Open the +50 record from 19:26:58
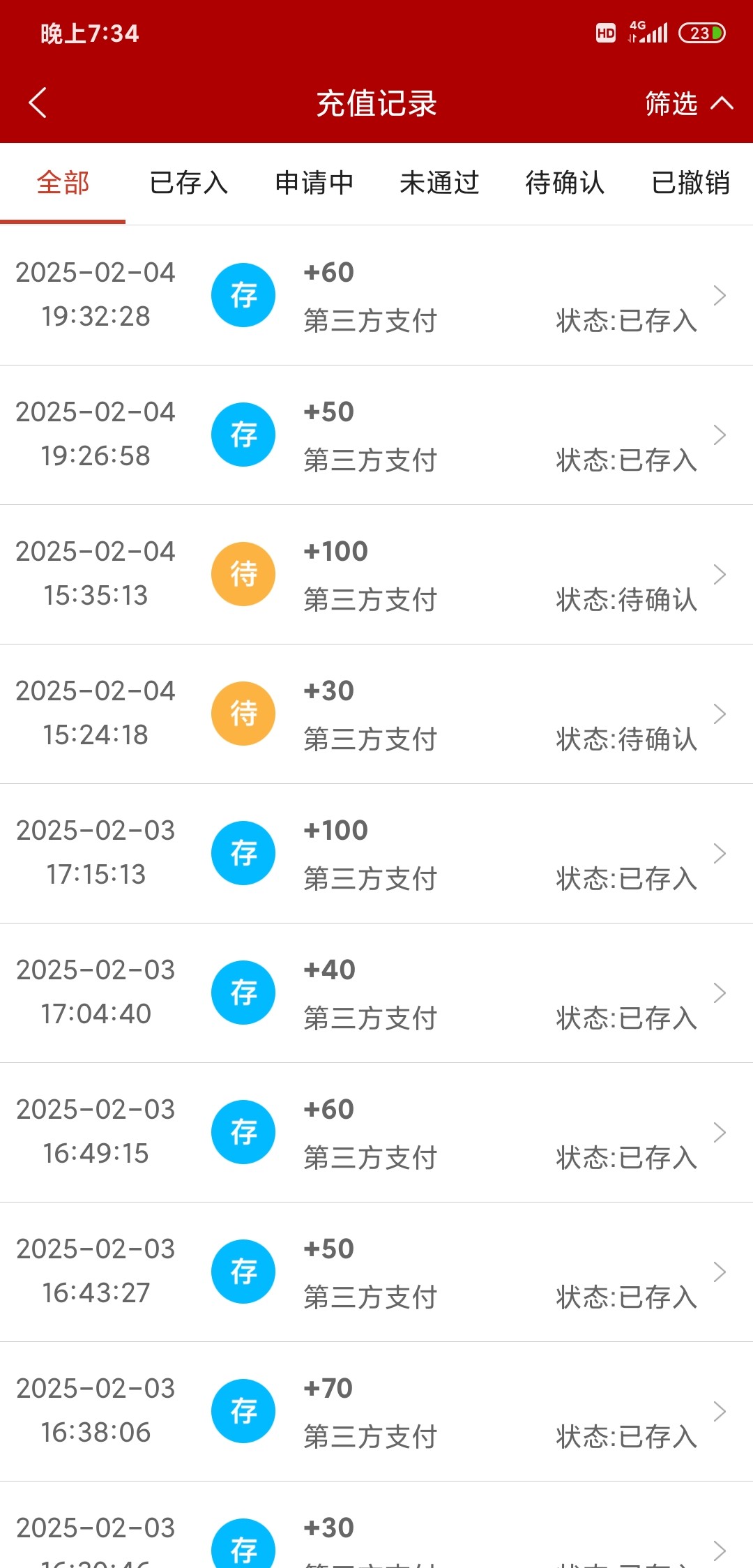753x1568 pixels. click(376, 435)
